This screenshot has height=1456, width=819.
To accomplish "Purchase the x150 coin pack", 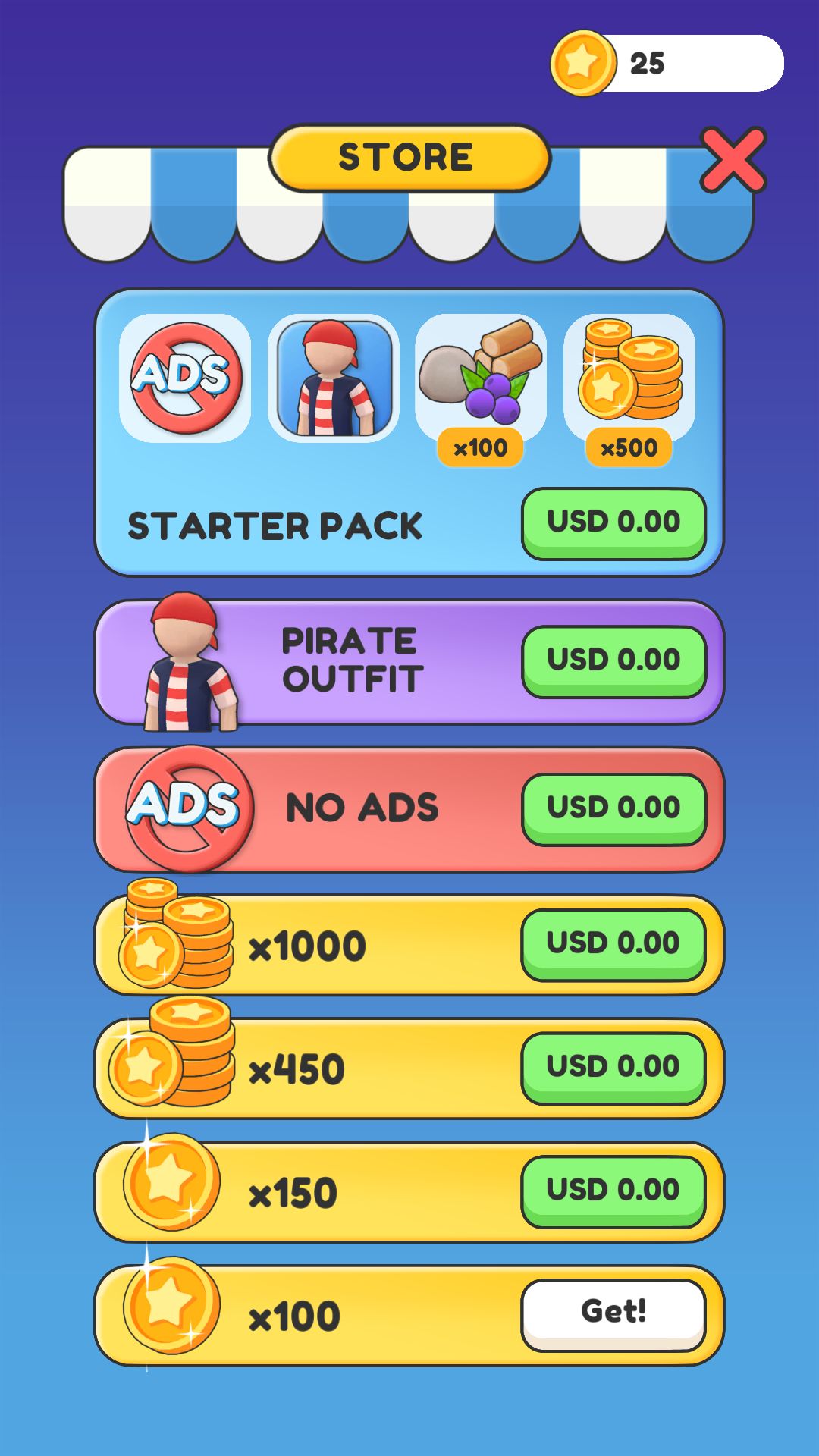I will coord(614,1189).
